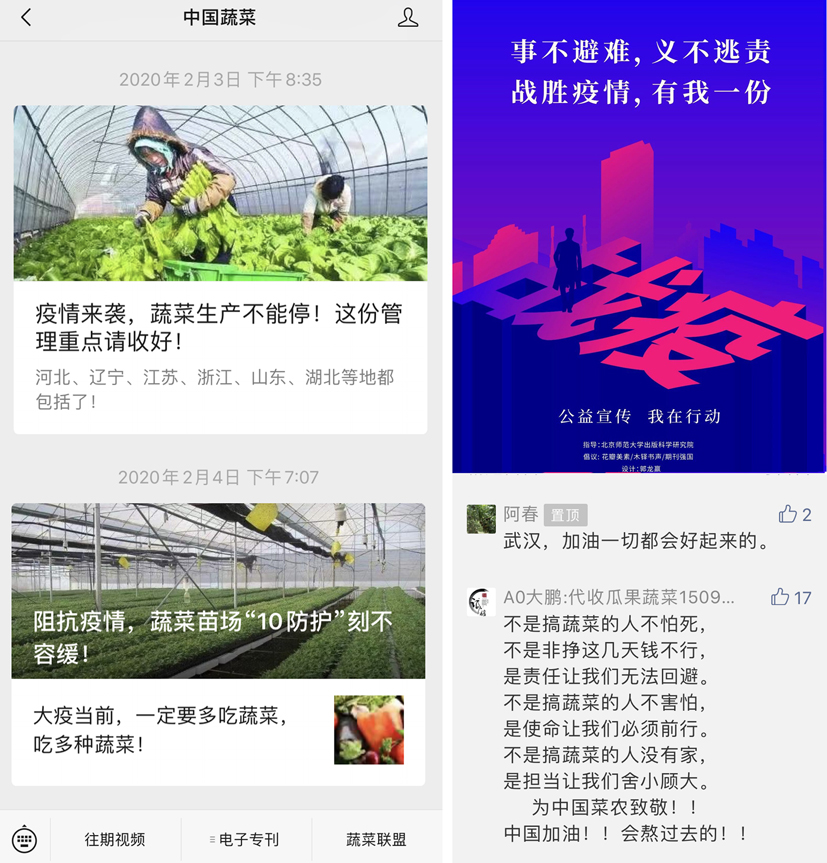Open the article 大疫当前，一定要多吃蔬菜
The image size is (827, 863).
[x=218, y=730]
